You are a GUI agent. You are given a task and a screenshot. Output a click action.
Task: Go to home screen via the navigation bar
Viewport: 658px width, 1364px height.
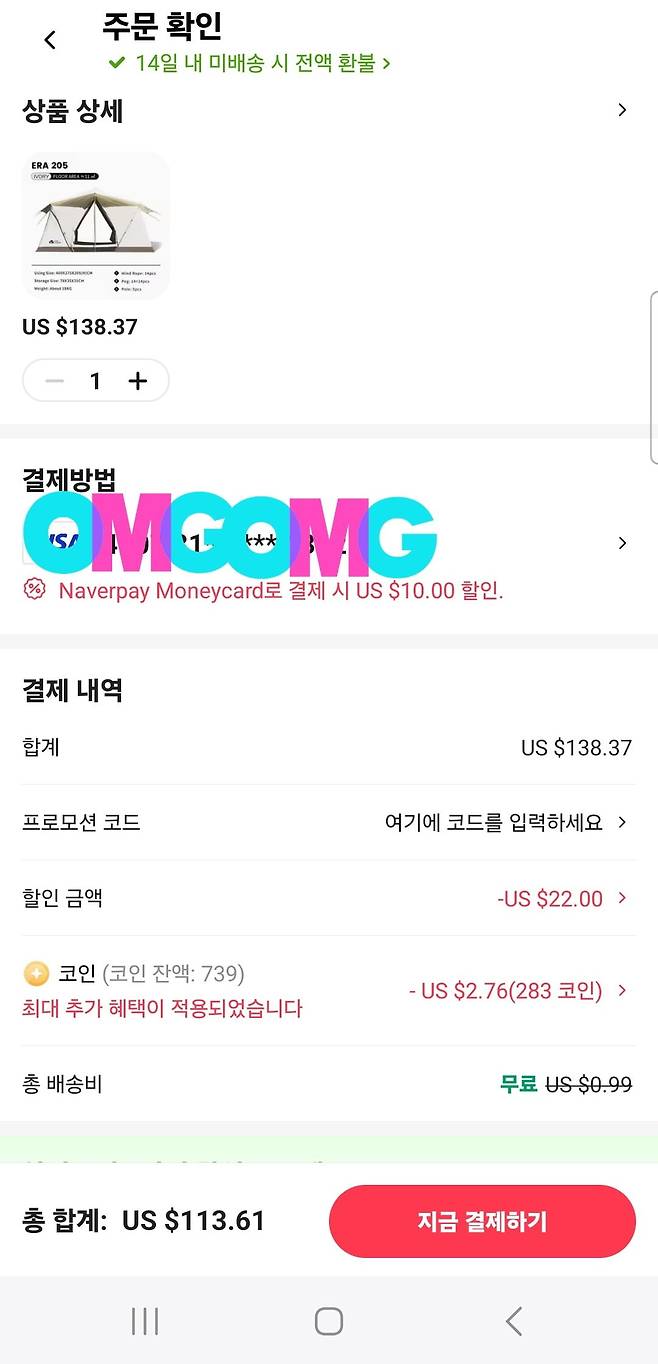[x=329, y=1321]
